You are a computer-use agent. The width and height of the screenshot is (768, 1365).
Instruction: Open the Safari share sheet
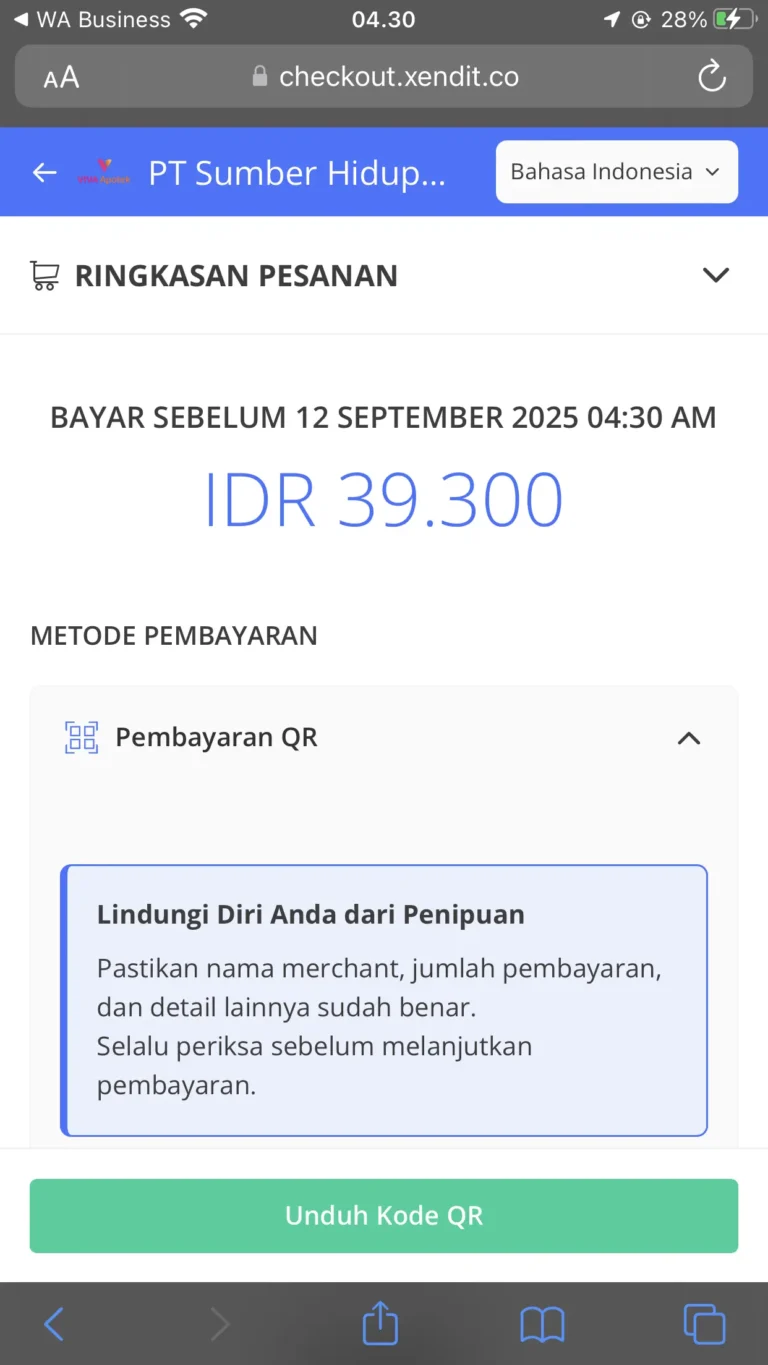380,1325
